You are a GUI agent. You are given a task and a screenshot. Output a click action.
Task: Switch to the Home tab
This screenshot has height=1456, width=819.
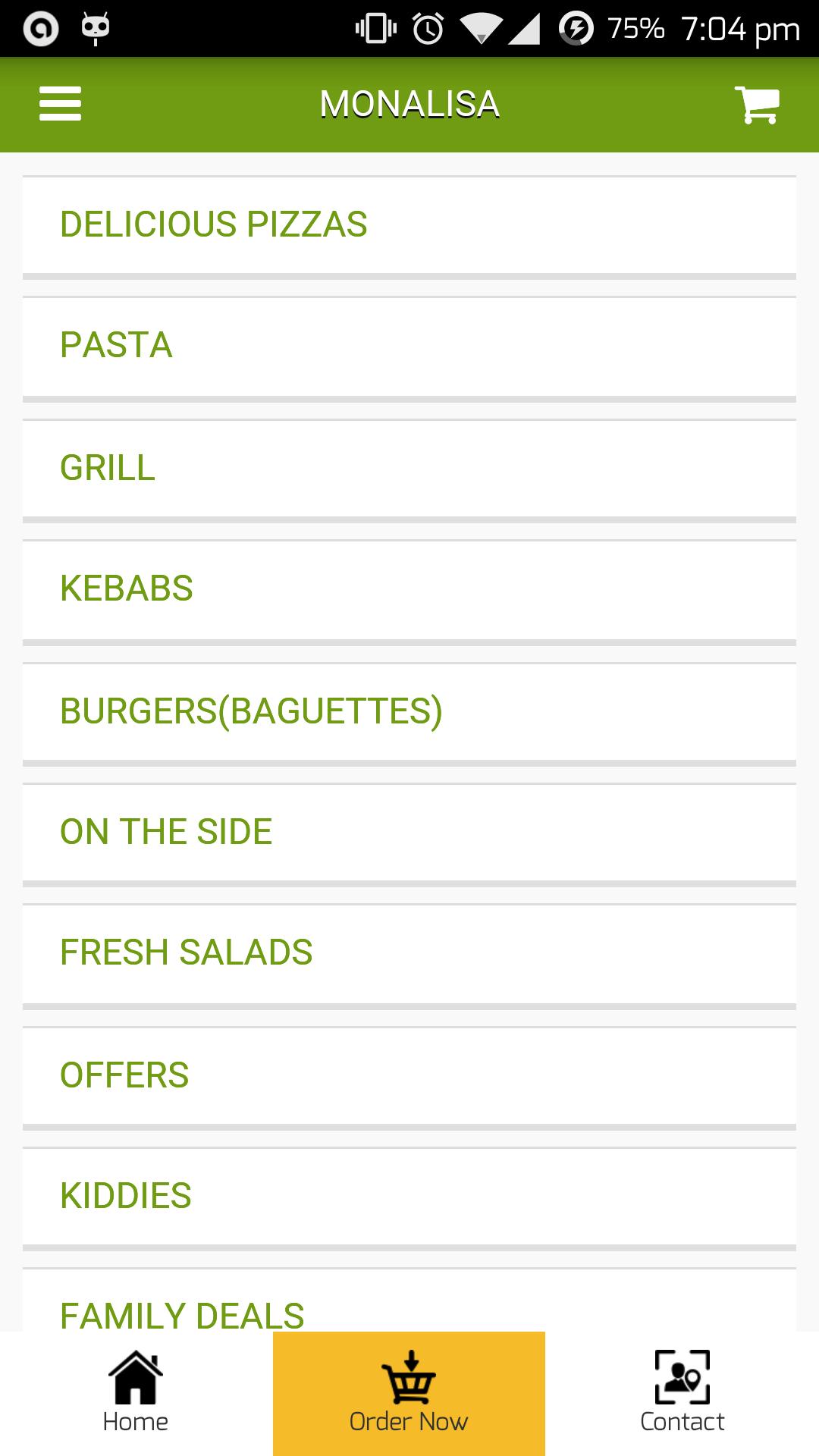pos(136,1394)
